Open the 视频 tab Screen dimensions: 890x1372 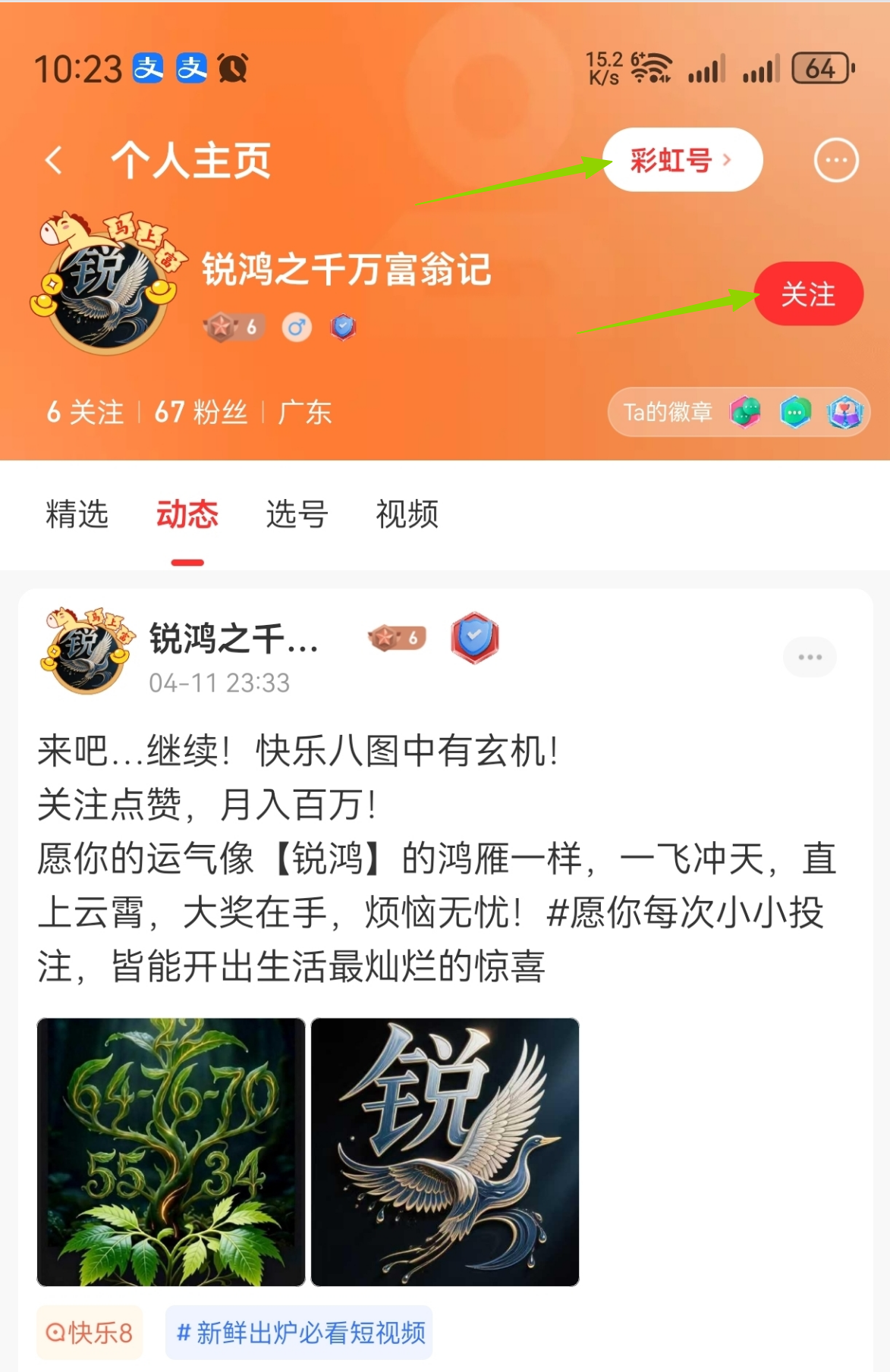[407, 514]
